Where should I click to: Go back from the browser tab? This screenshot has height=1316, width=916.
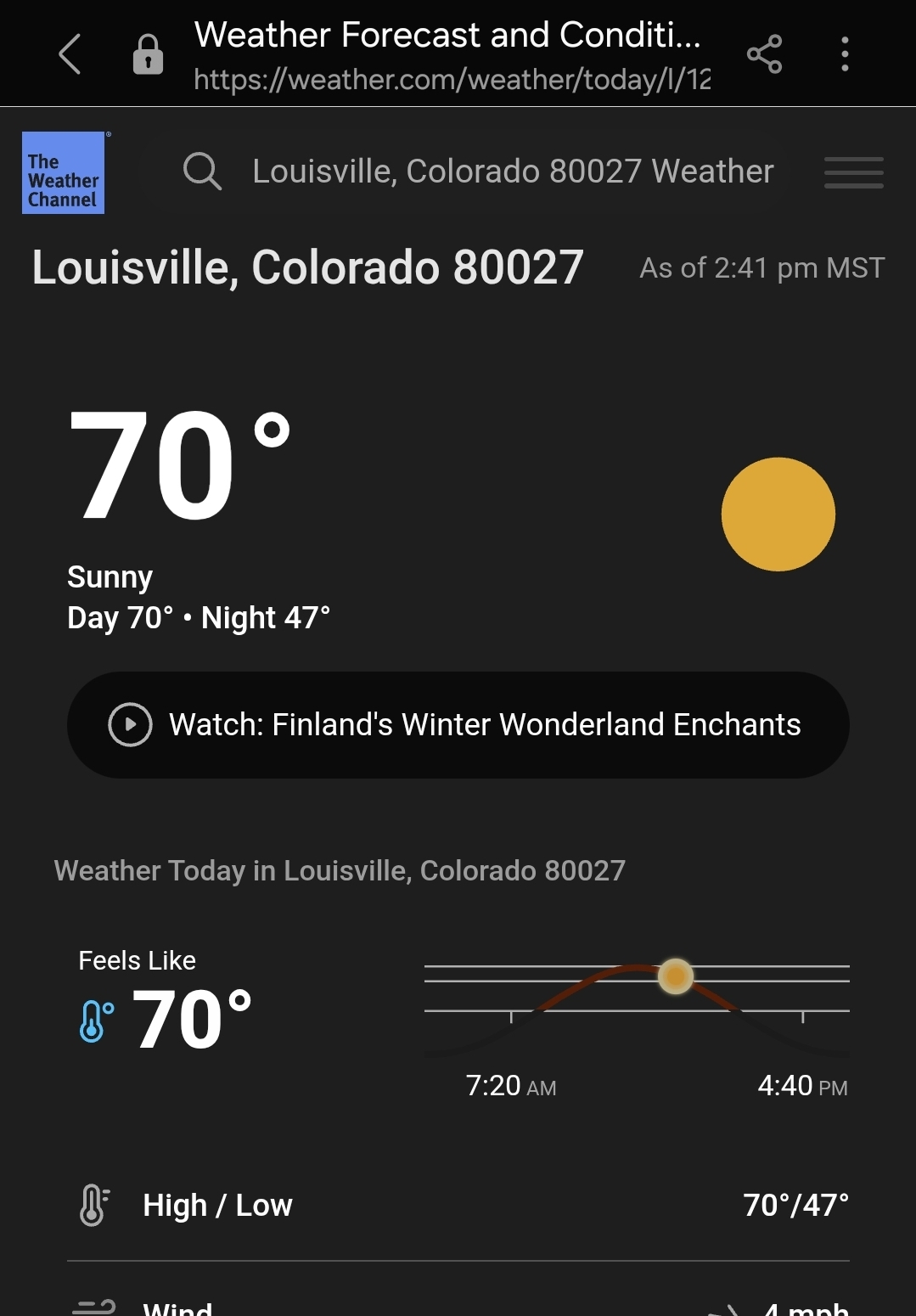(70, 54)
